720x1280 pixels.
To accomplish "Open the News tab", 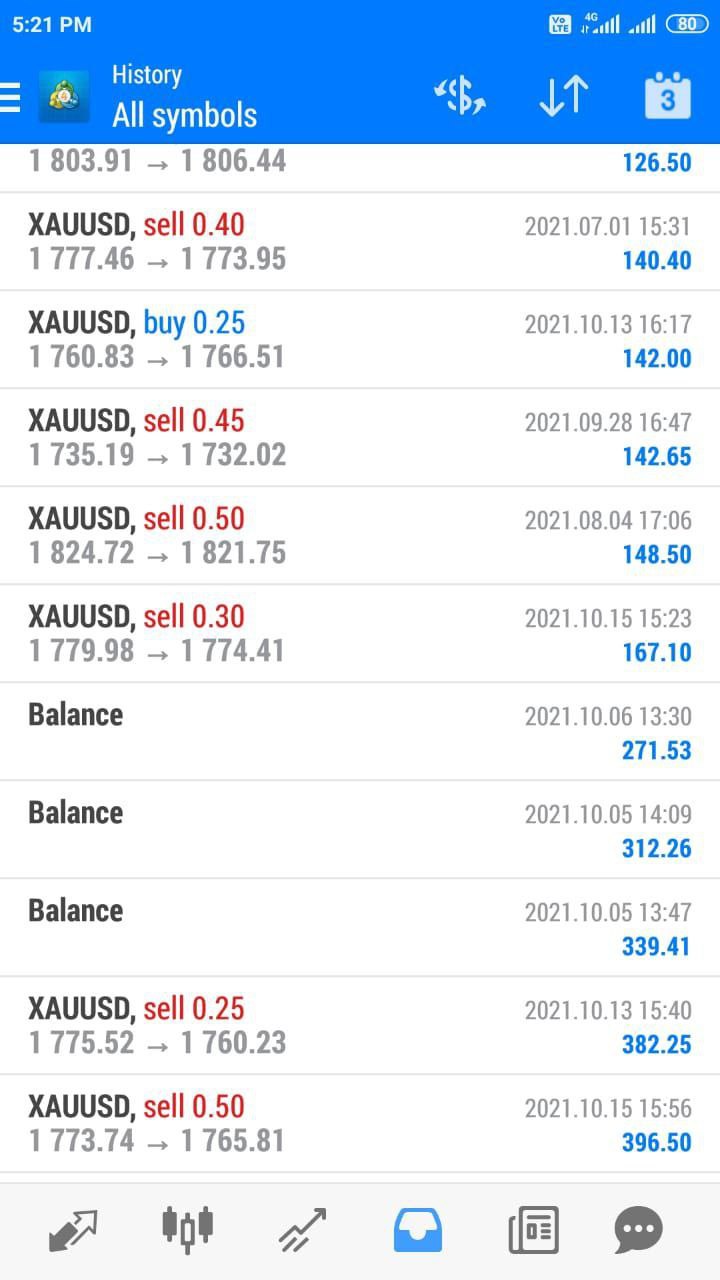I will click(x=532, y=1230).
